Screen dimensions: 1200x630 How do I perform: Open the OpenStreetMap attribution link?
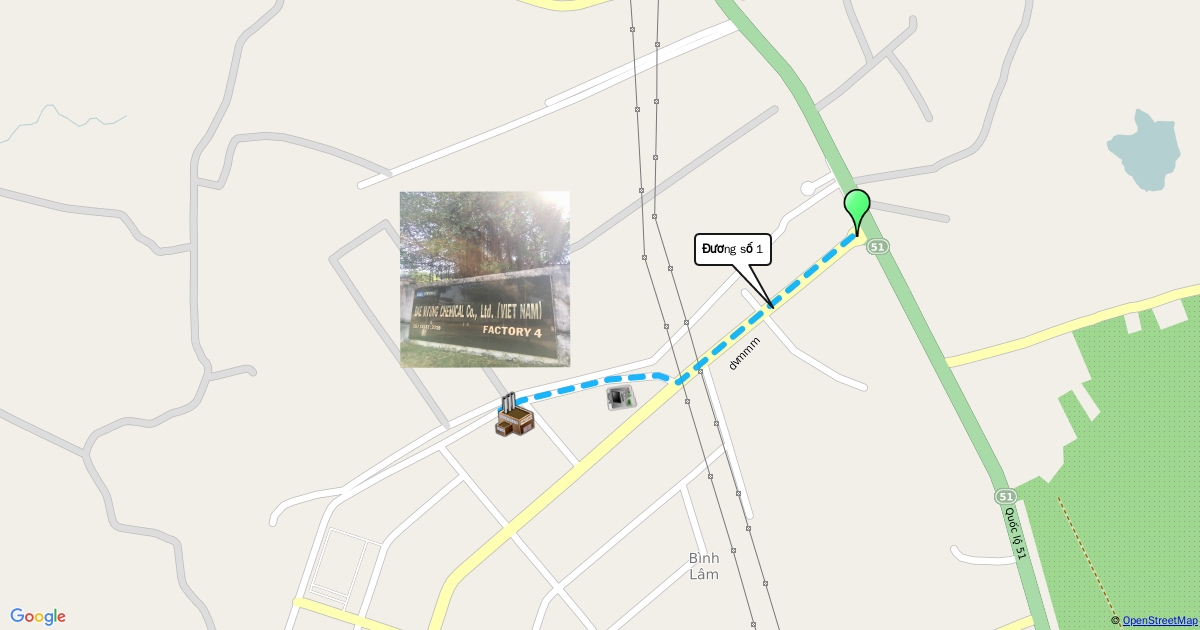click(x=1160, y=621)
